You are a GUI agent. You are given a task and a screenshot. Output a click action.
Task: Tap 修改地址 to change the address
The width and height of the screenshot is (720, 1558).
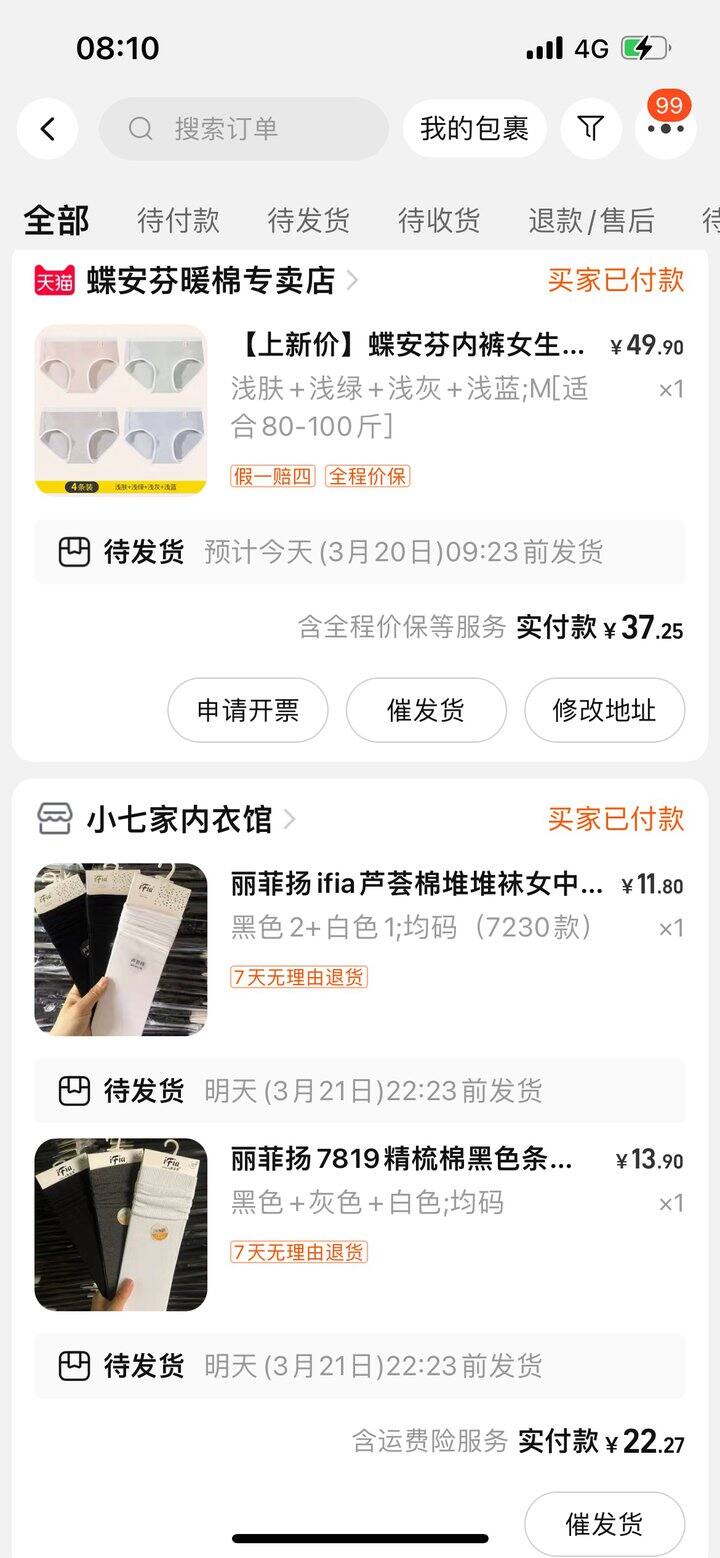point(604,710)
